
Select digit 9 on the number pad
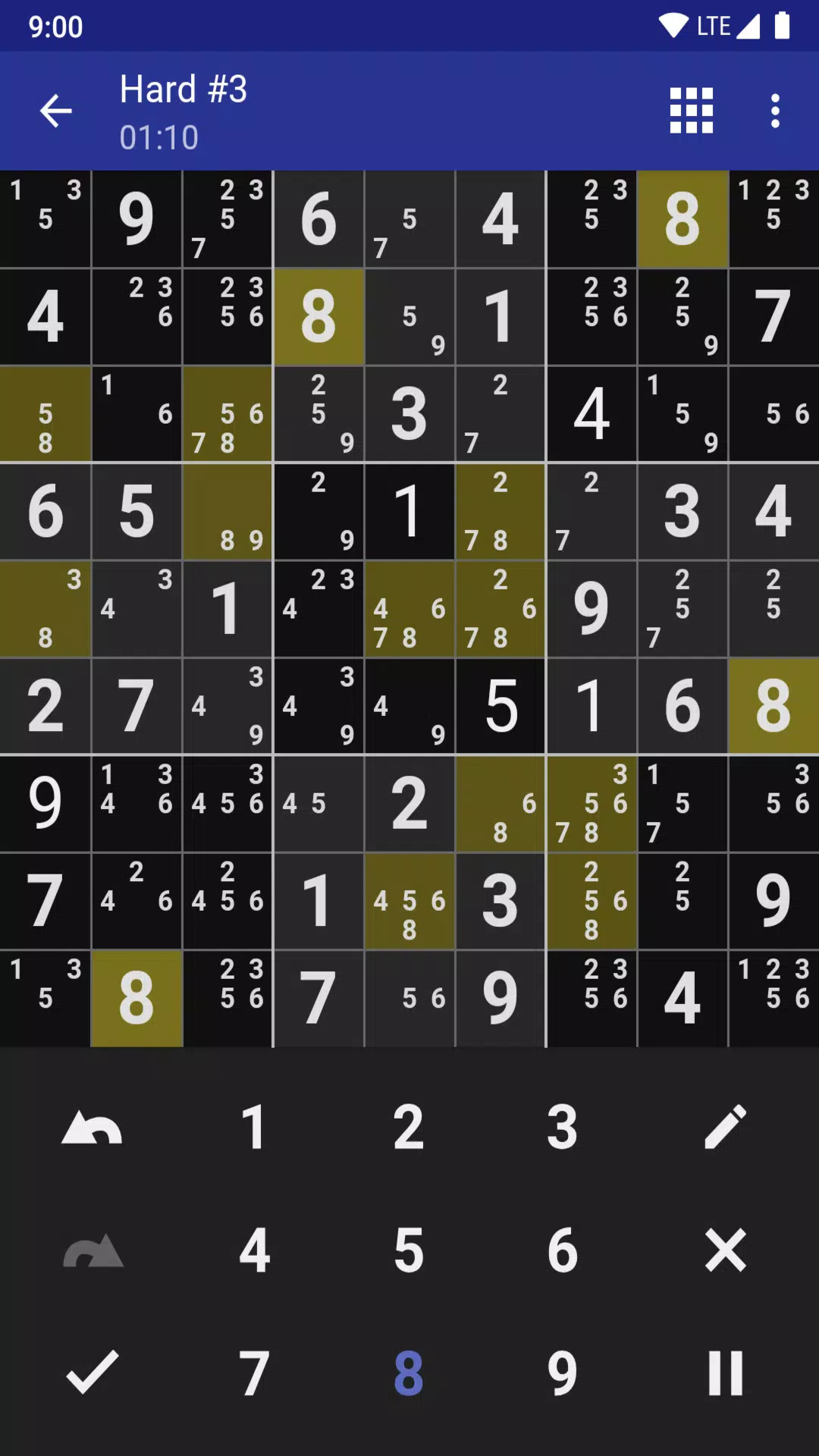click(562, 1373)
